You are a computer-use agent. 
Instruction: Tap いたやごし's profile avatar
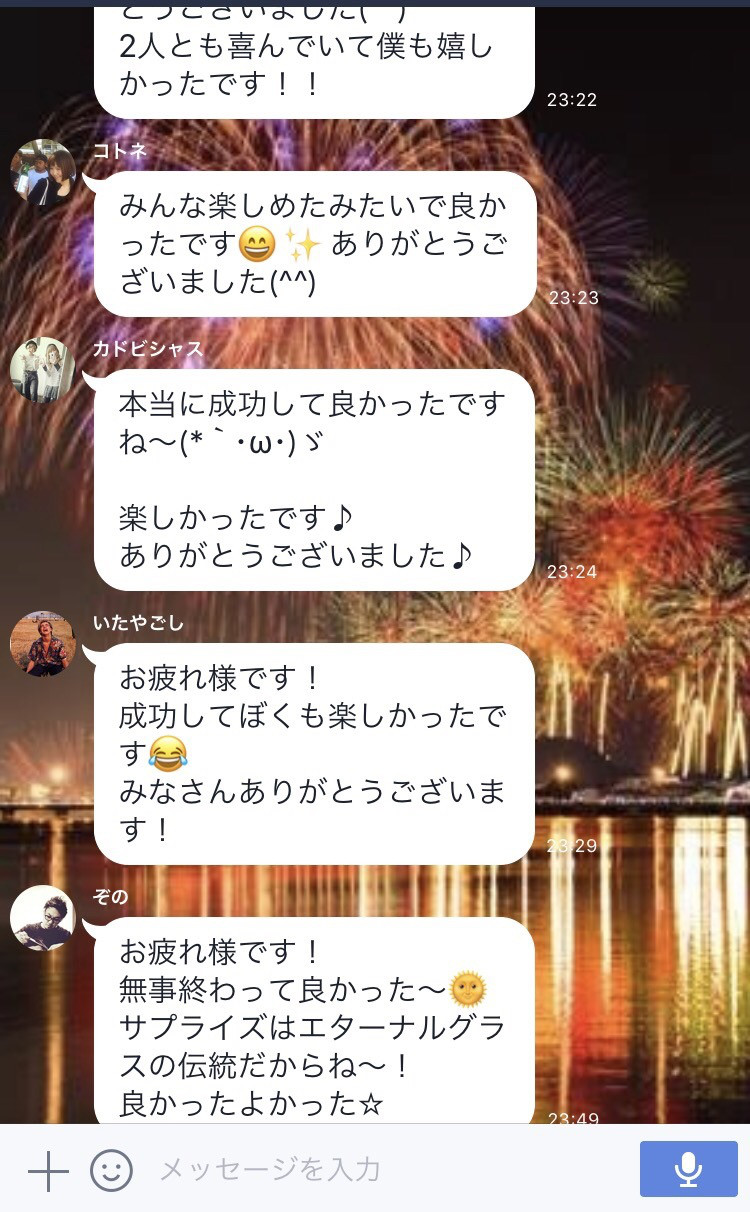[x=43, y=644]
